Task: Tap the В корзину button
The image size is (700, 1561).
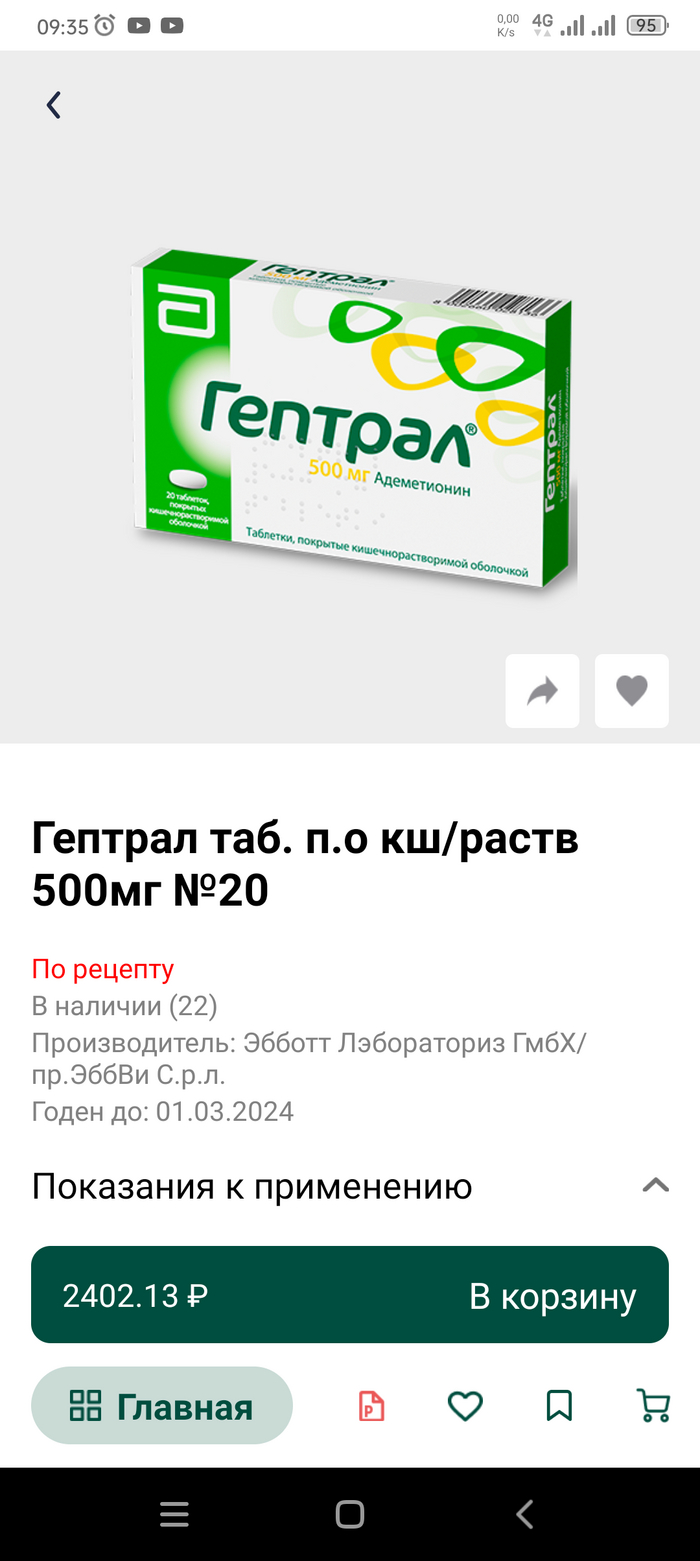Action: 552,1296
